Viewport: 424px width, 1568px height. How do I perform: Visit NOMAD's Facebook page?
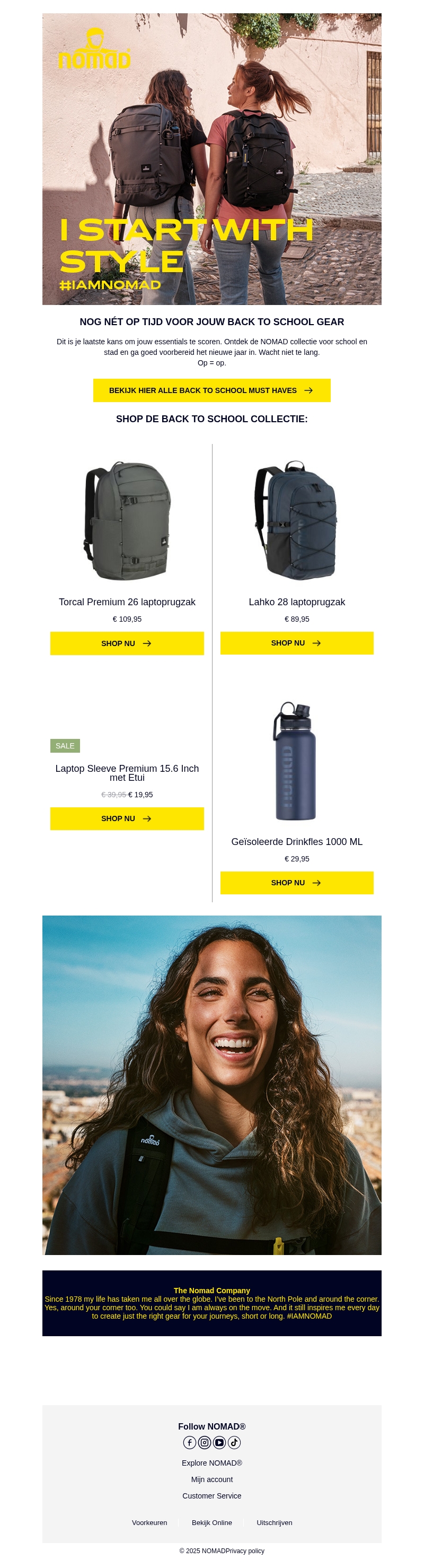tap(190, 1443)
